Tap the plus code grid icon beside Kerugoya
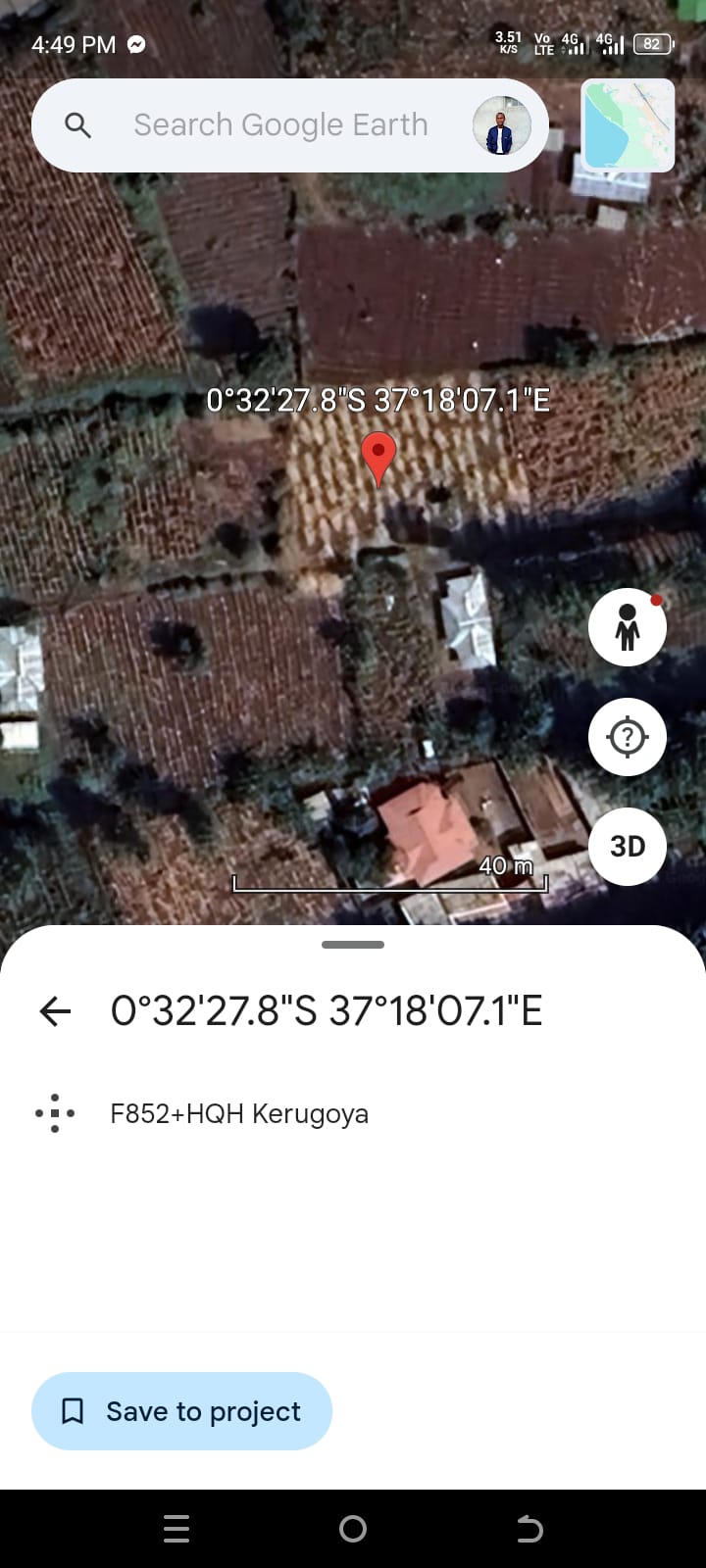Image resolution: width=706 pixels, height=1568 pixels. [56, 1113]
